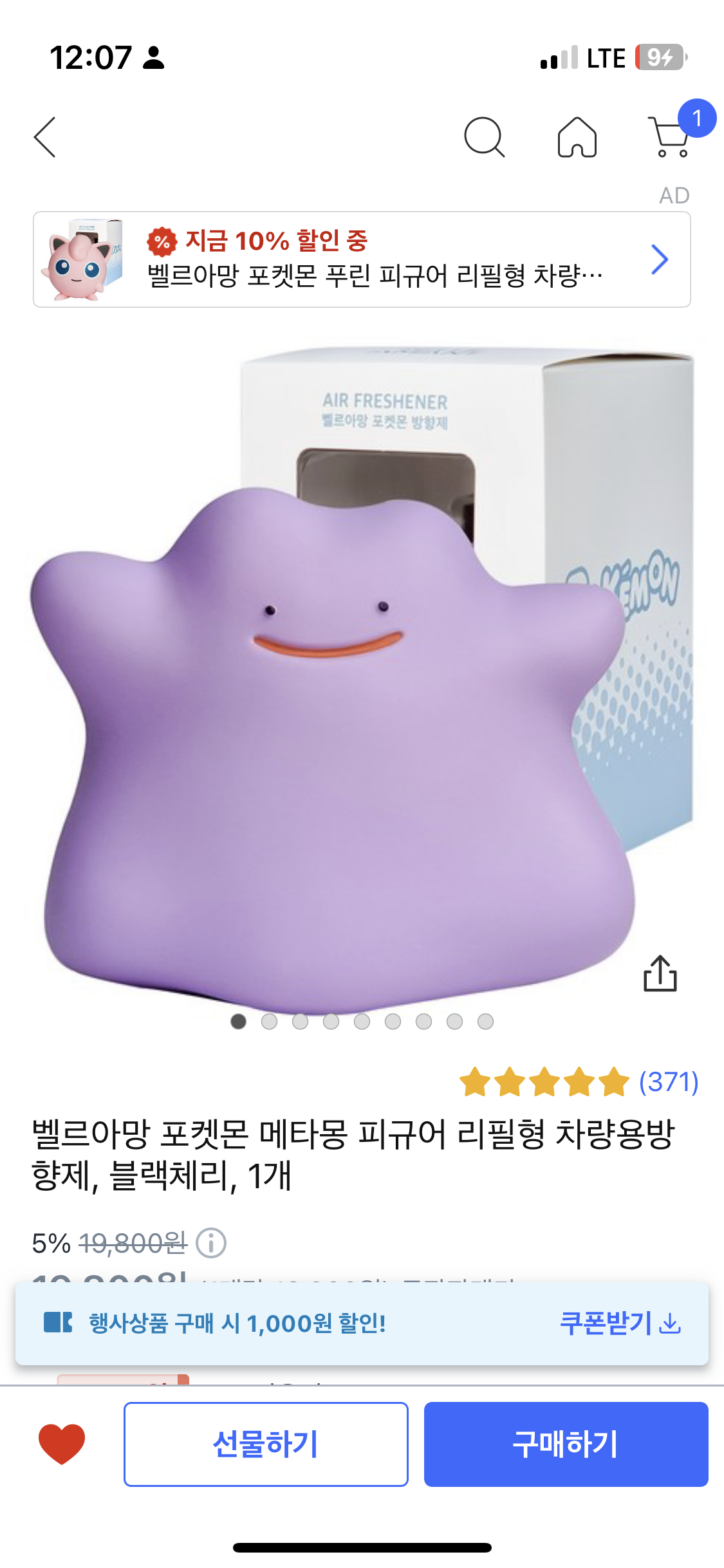Screen dimensions: 724x1568
Task: Share this Ditto air freshener product
Action: 660,973
